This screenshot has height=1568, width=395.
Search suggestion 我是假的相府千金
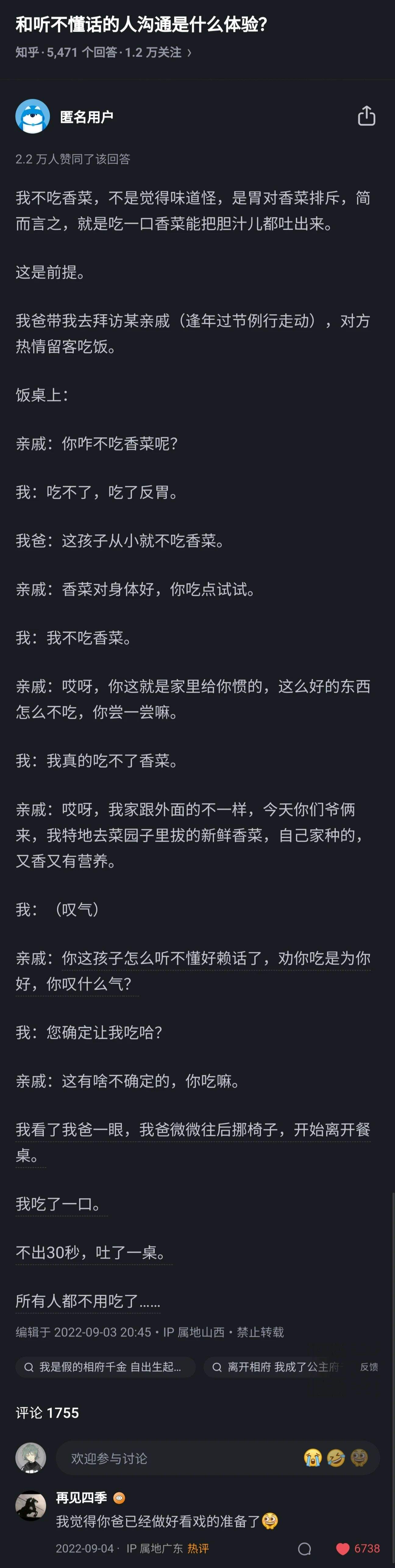click(105, 1367)
